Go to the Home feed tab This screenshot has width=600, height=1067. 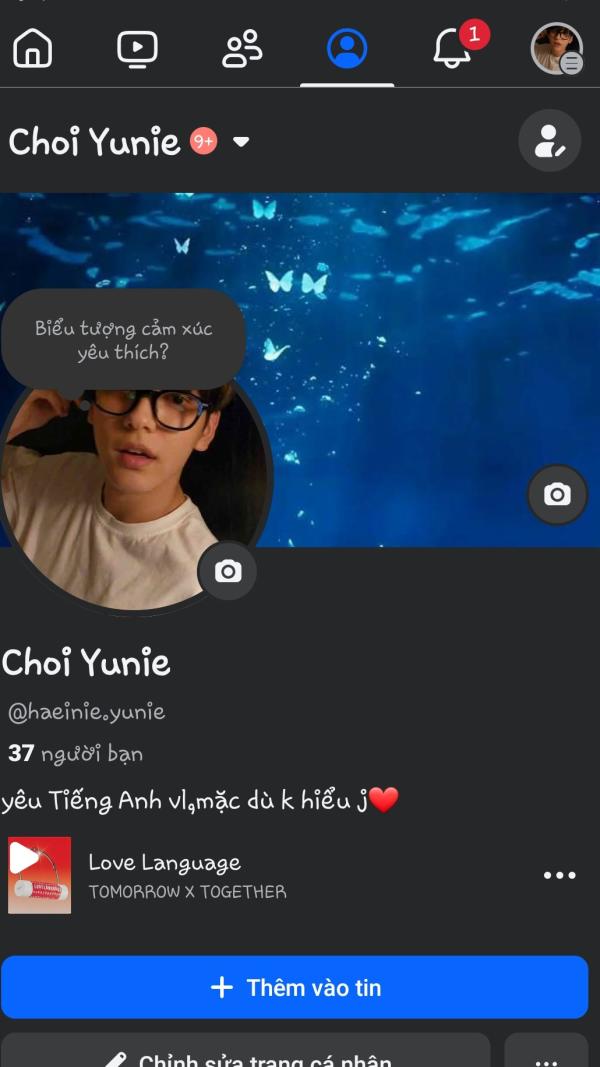[x=32, y=48]
